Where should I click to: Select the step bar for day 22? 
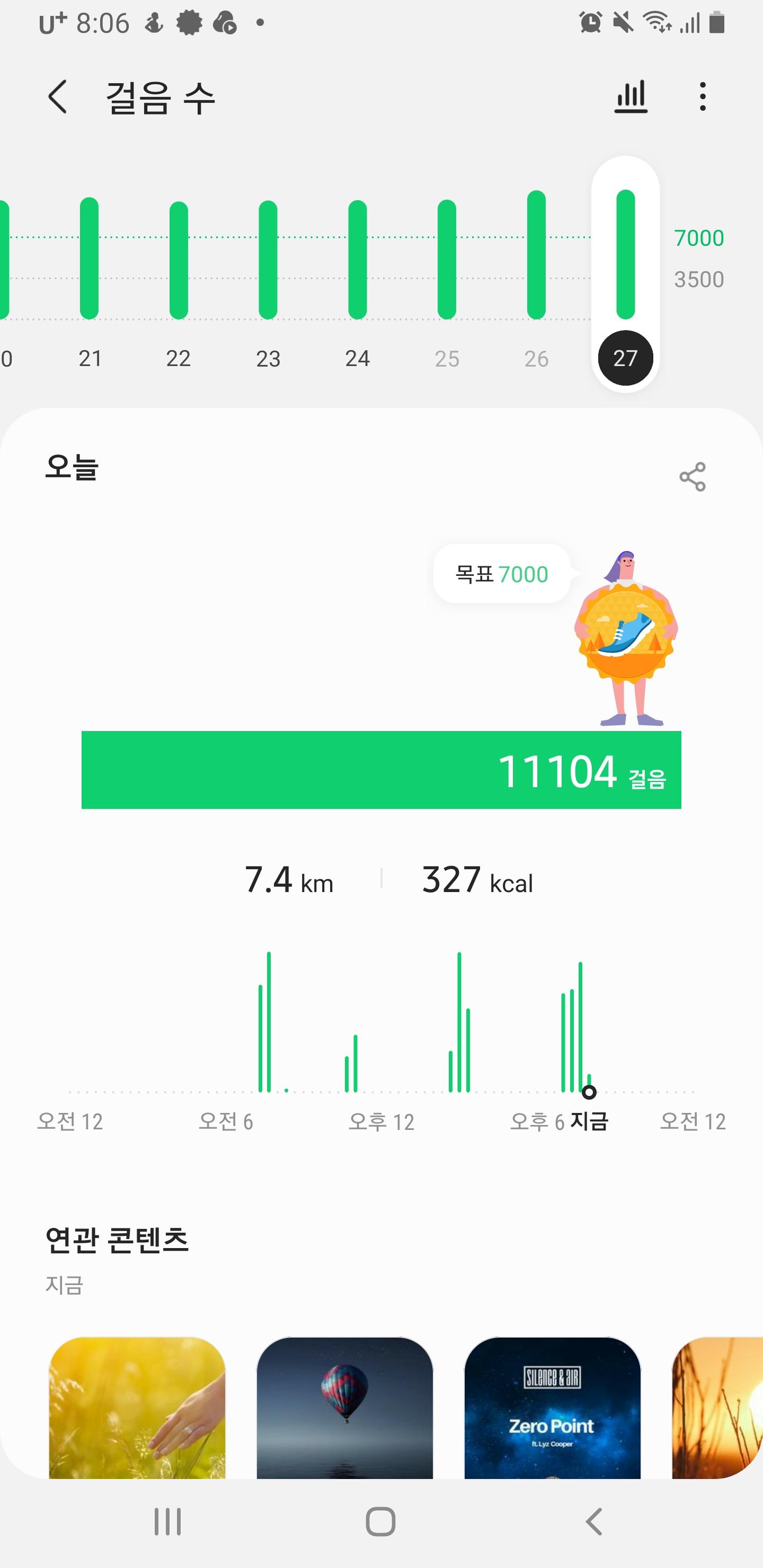coord(179,261)
